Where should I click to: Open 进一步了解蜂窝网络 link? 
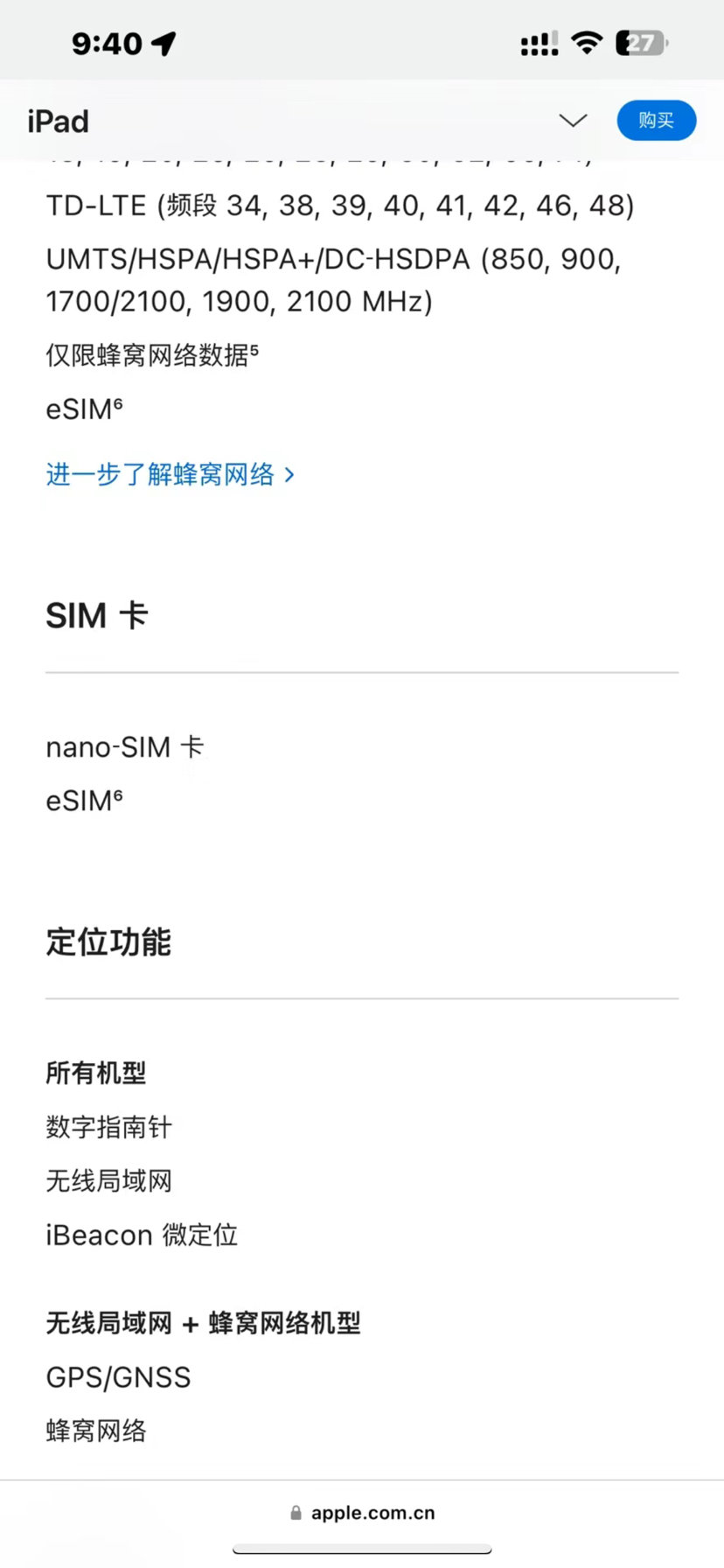(x=160, y=475)
